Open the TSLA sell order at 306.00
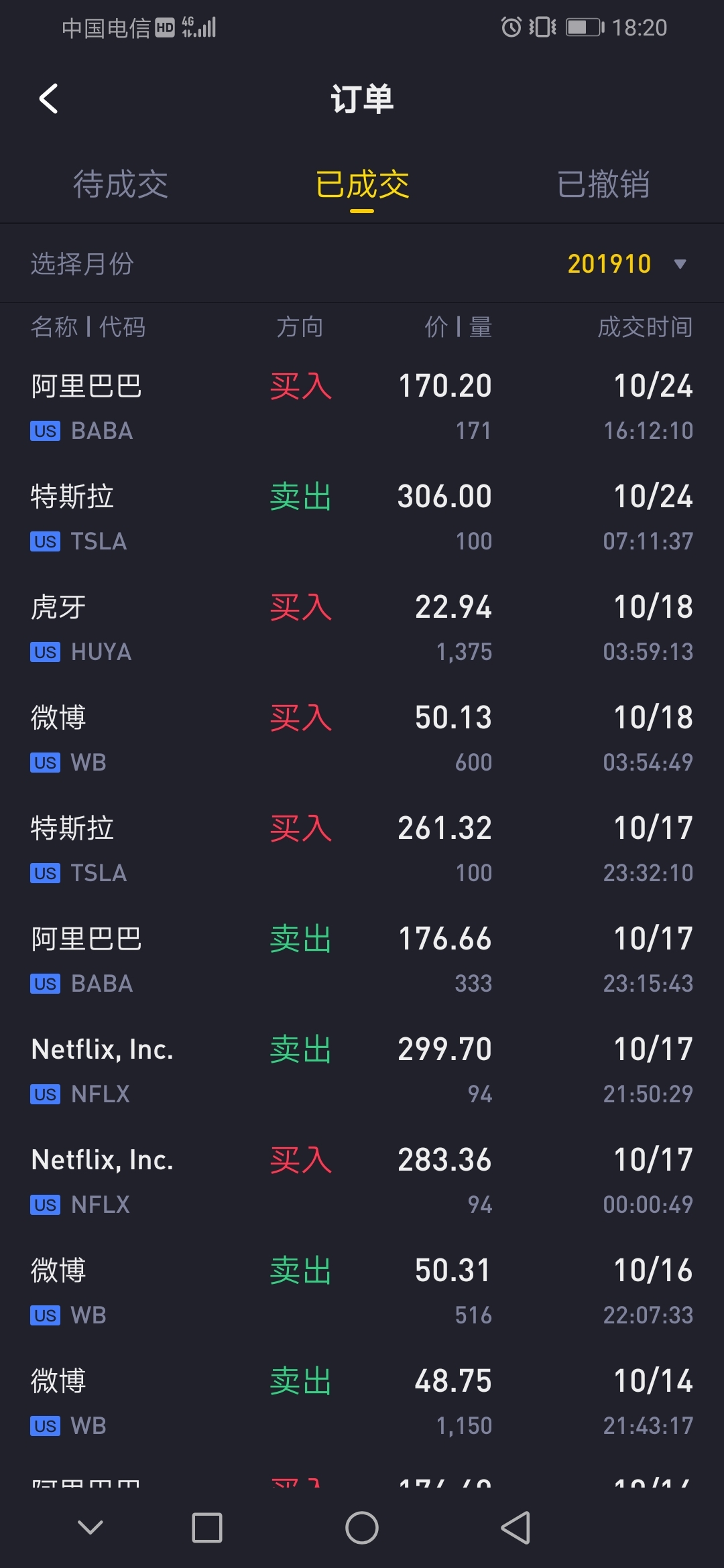The image size is (724, 1568). click(362, 518)
